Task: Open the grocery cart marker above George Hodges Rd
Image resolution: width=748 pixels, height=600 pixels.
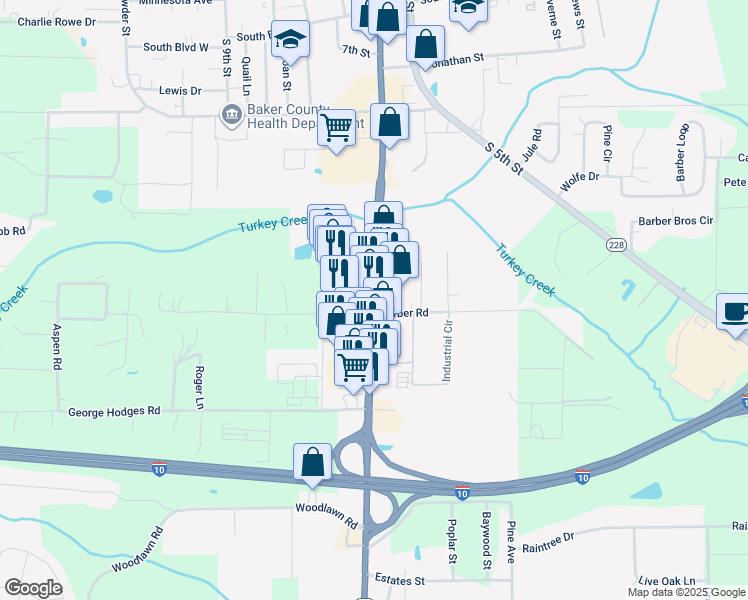Action: [x=353, y=366]
